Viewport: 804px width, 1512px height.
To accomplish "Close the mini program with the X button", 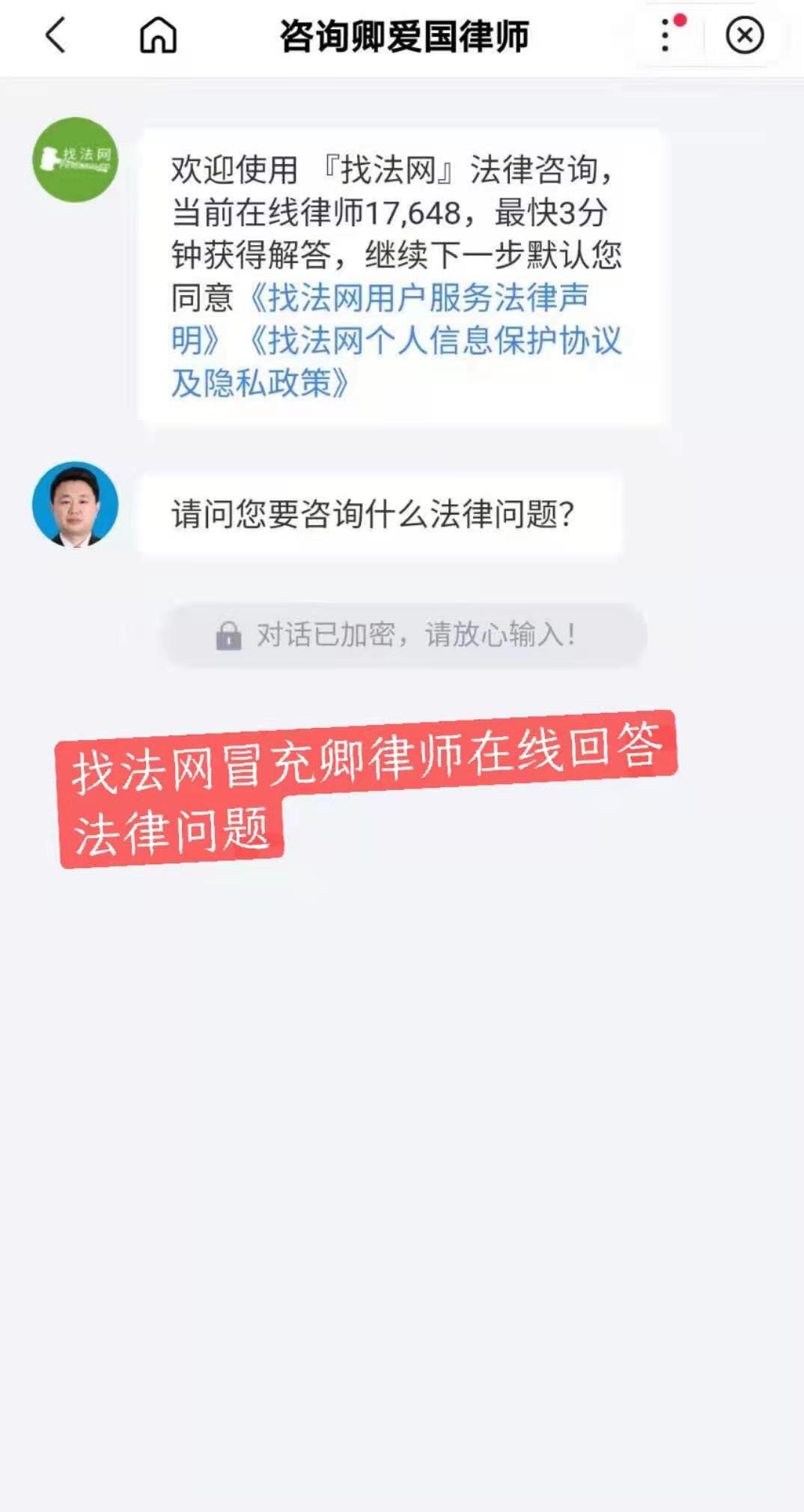I will point(744,35).
